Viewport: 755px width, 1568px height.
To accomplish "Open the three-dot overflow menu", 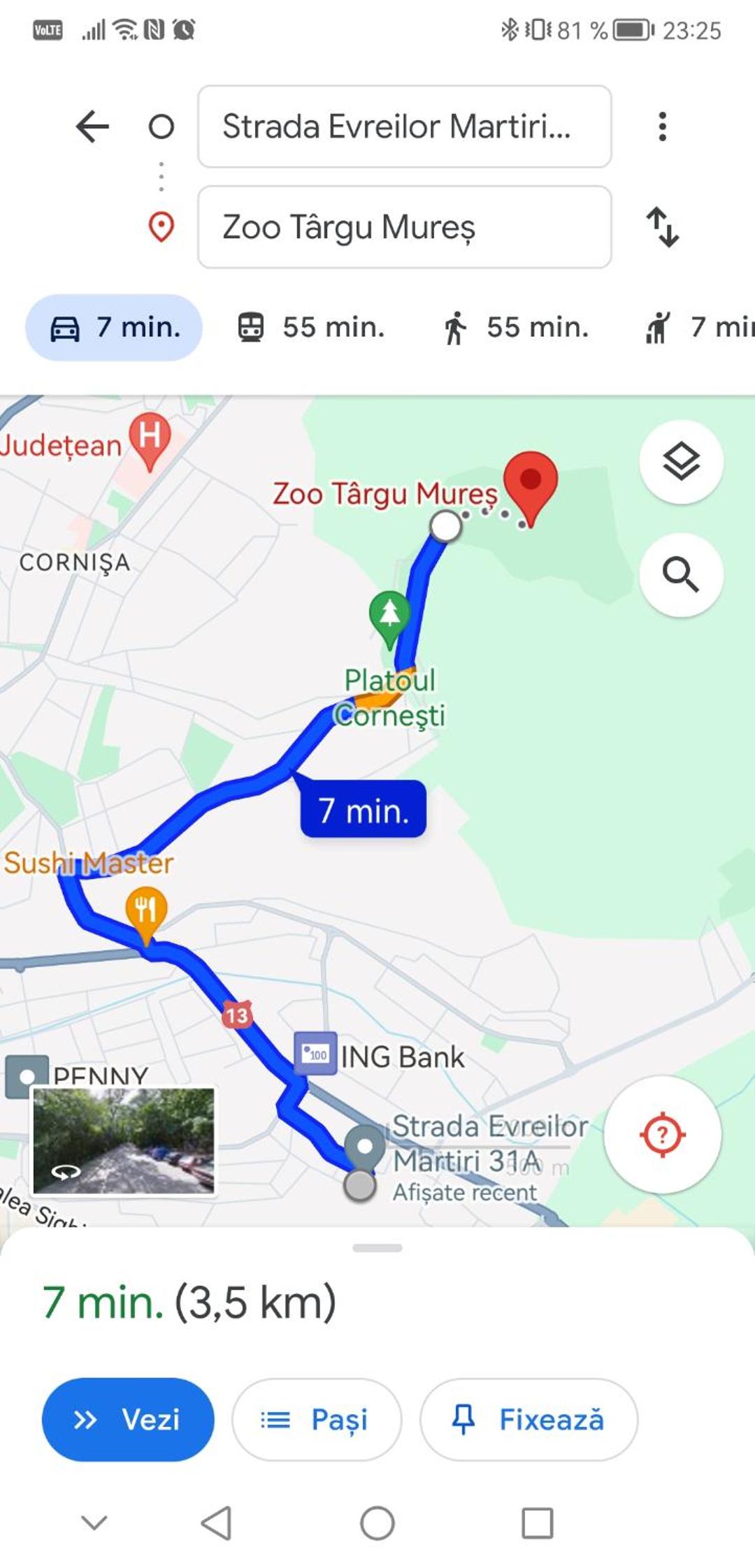I will (662, 126).
